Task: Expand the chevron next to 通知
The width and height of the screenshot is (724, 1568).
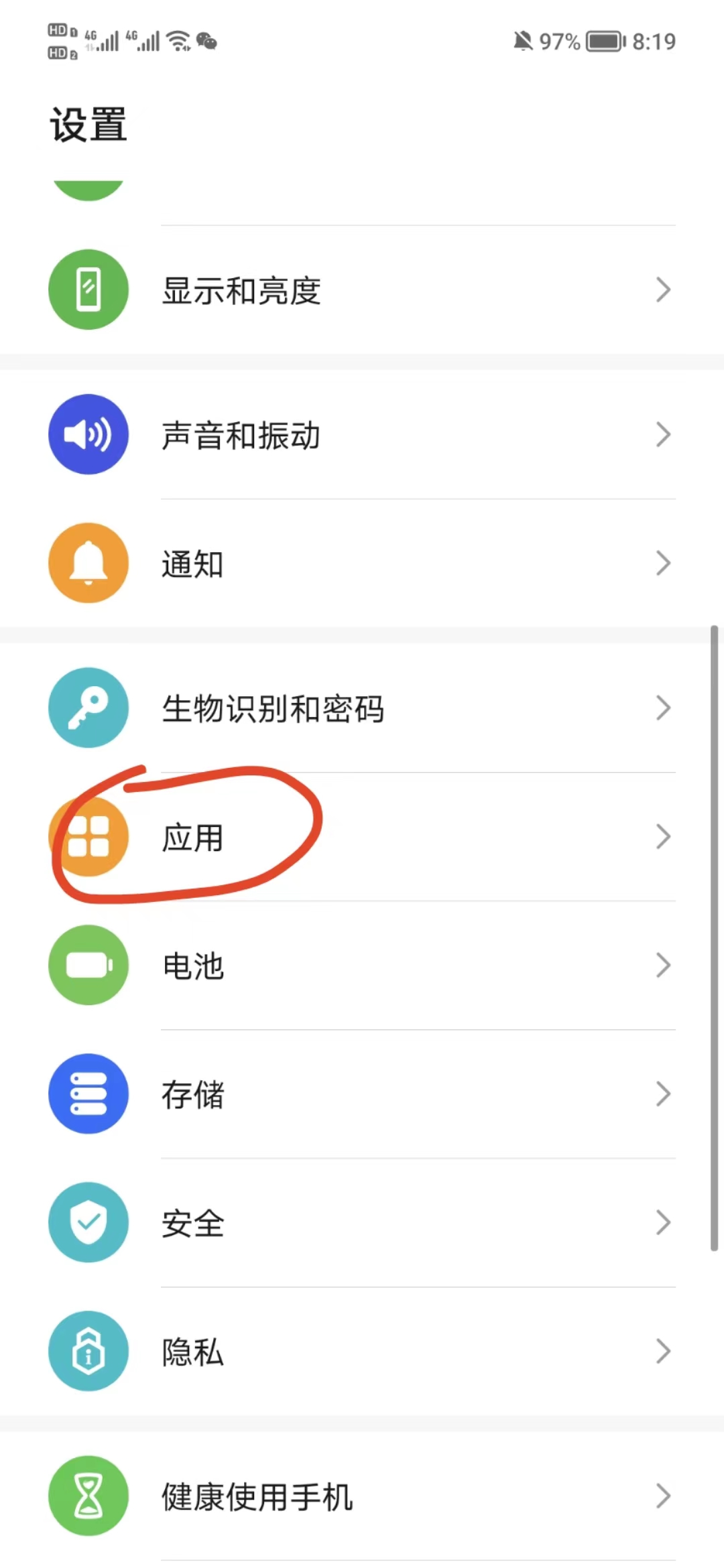Action: click(663, 563)
